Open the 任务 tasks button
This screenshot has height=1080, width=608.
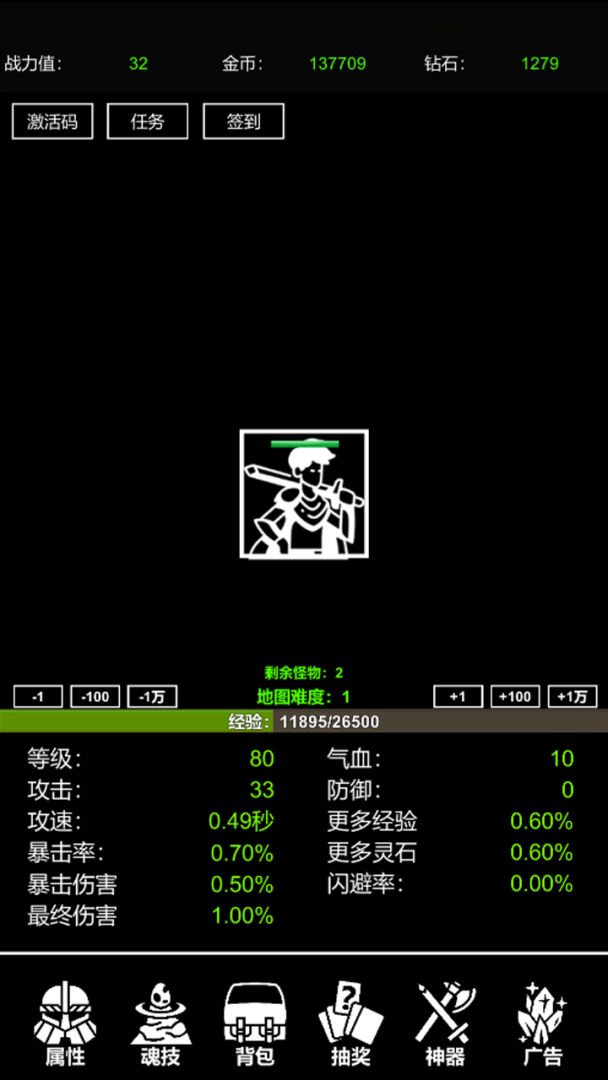pos(147,122)
